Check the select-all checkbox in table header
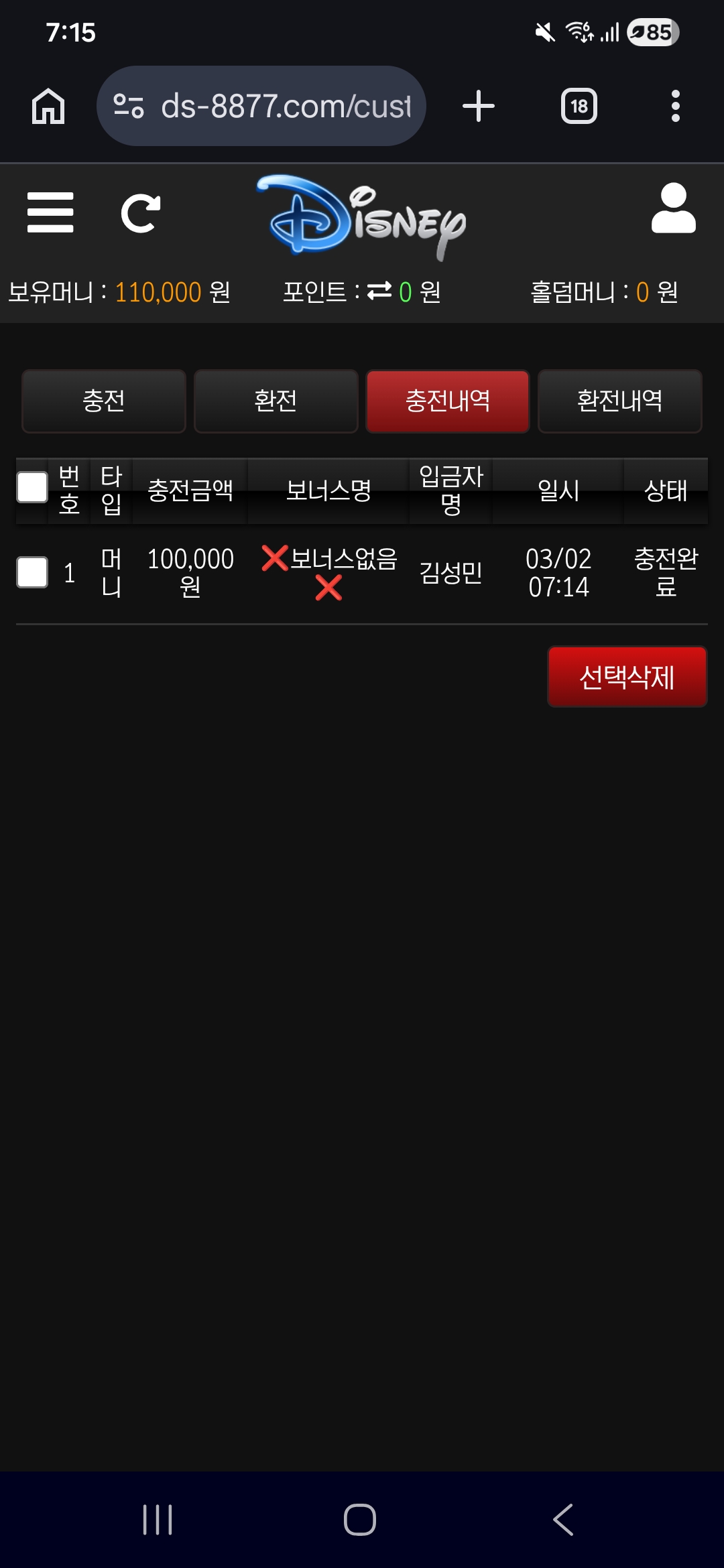The width and height of the screenshot is (724, 1568). click(32, 487)
